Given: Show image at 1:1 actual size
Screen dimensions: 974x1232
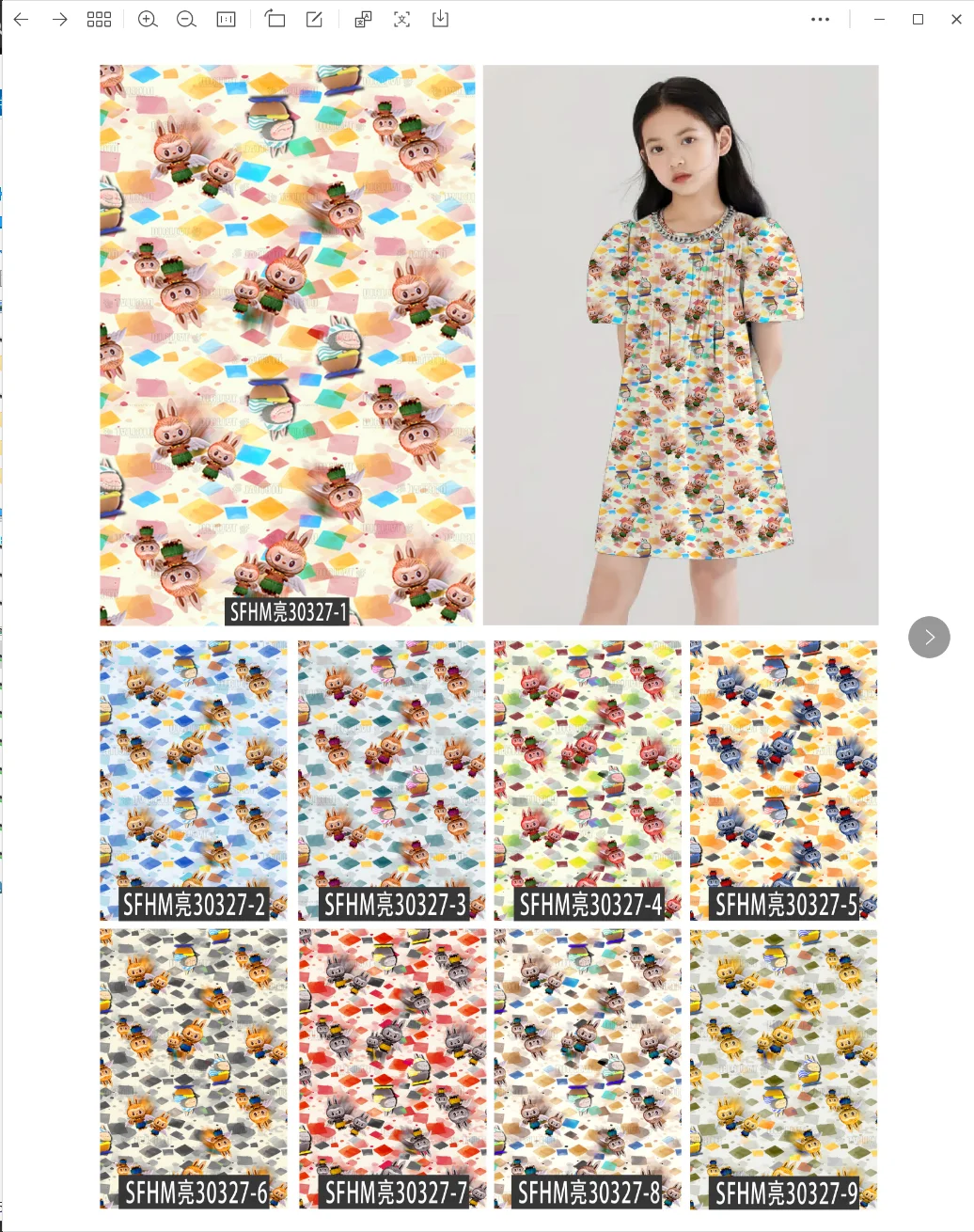Looking at the screenshot, I should click(x=226, y=19).
